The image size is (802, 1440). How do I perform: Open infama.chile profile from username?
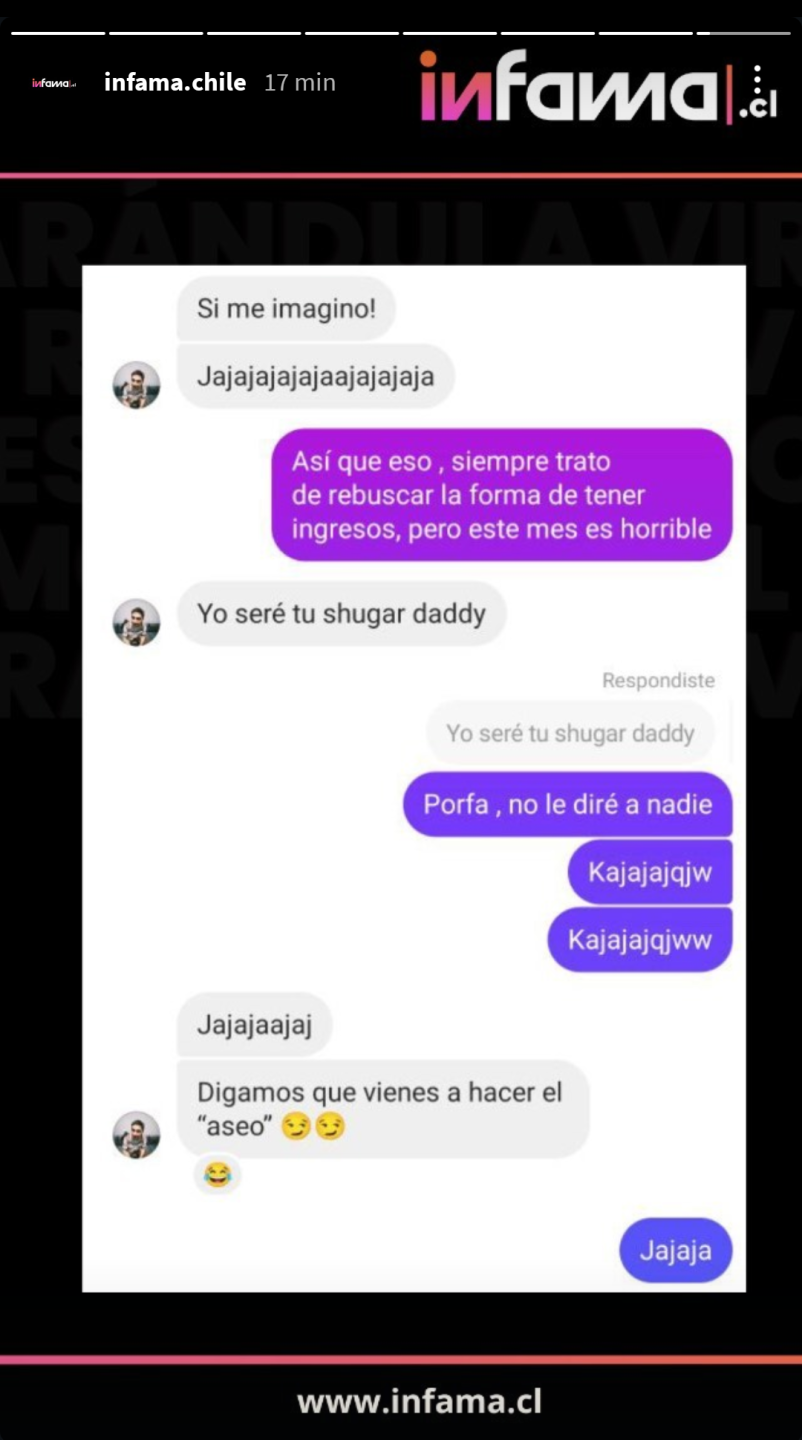point(175,83)
